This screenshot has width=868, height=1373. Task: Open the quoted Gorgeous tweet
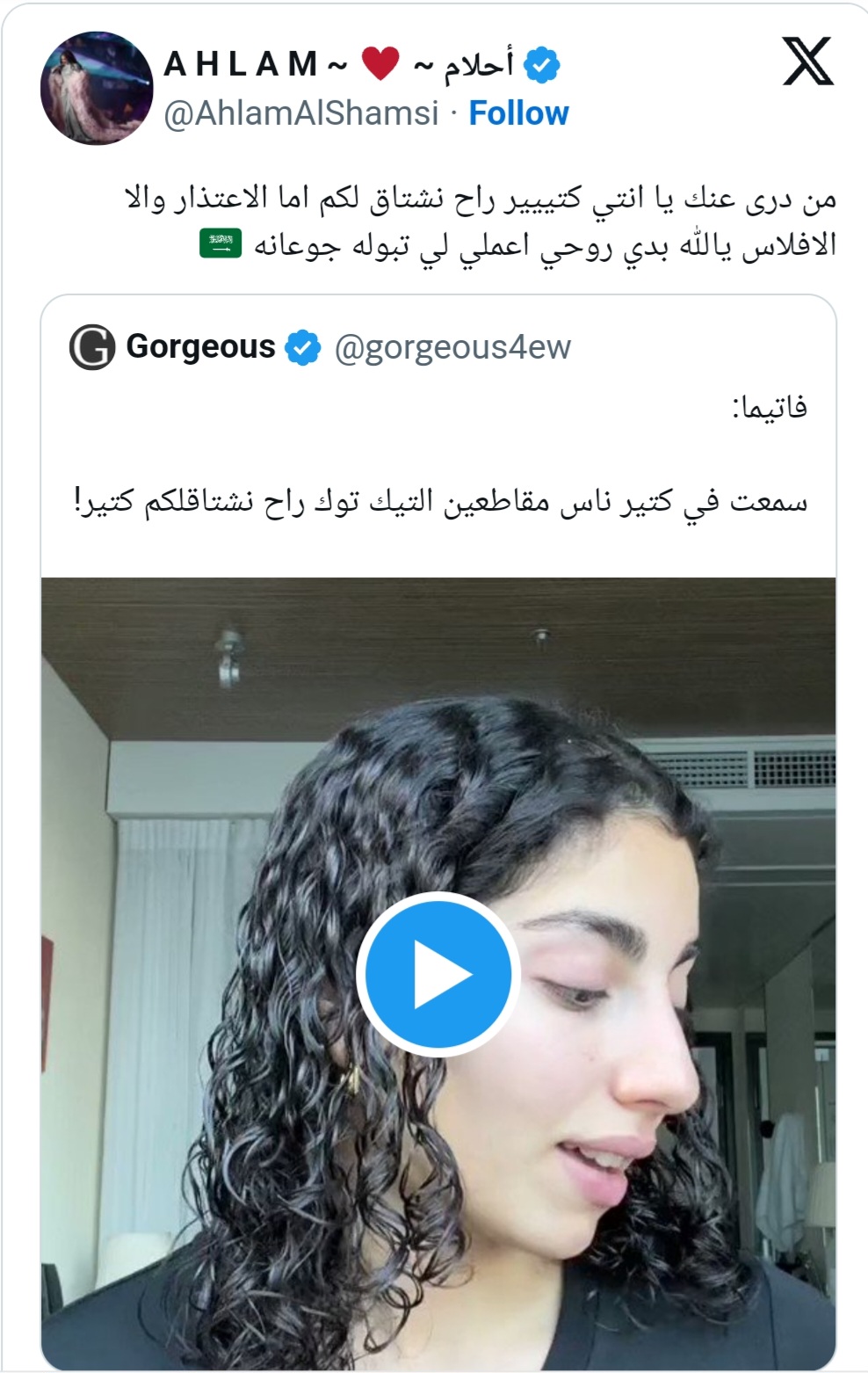(439, 457)
